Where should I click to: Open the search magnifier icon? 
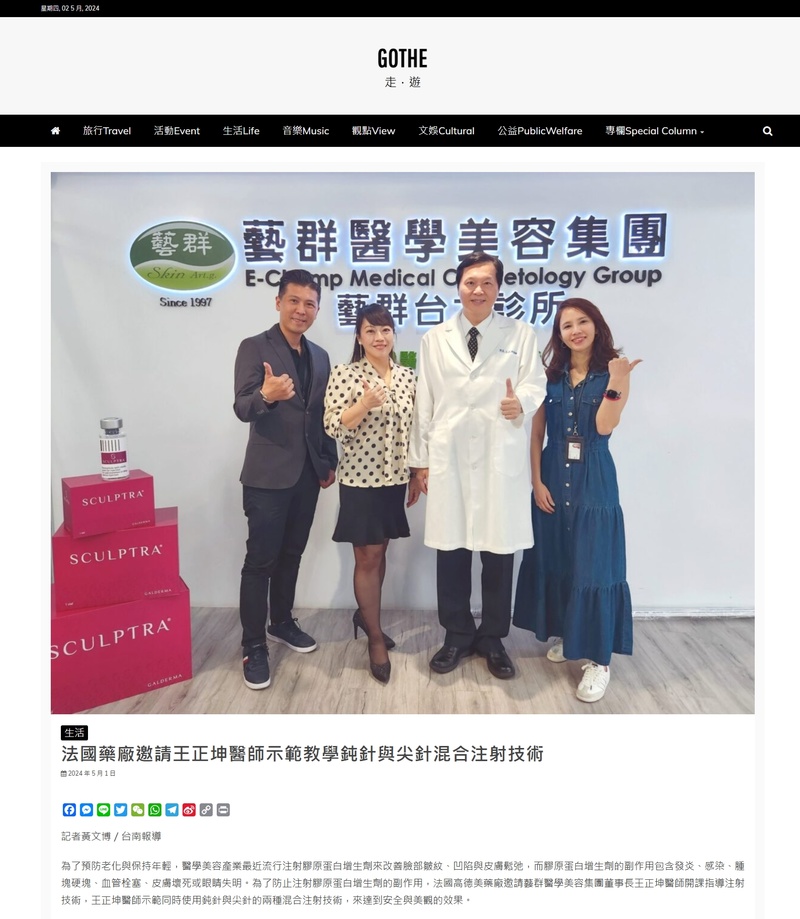[767, 131]
